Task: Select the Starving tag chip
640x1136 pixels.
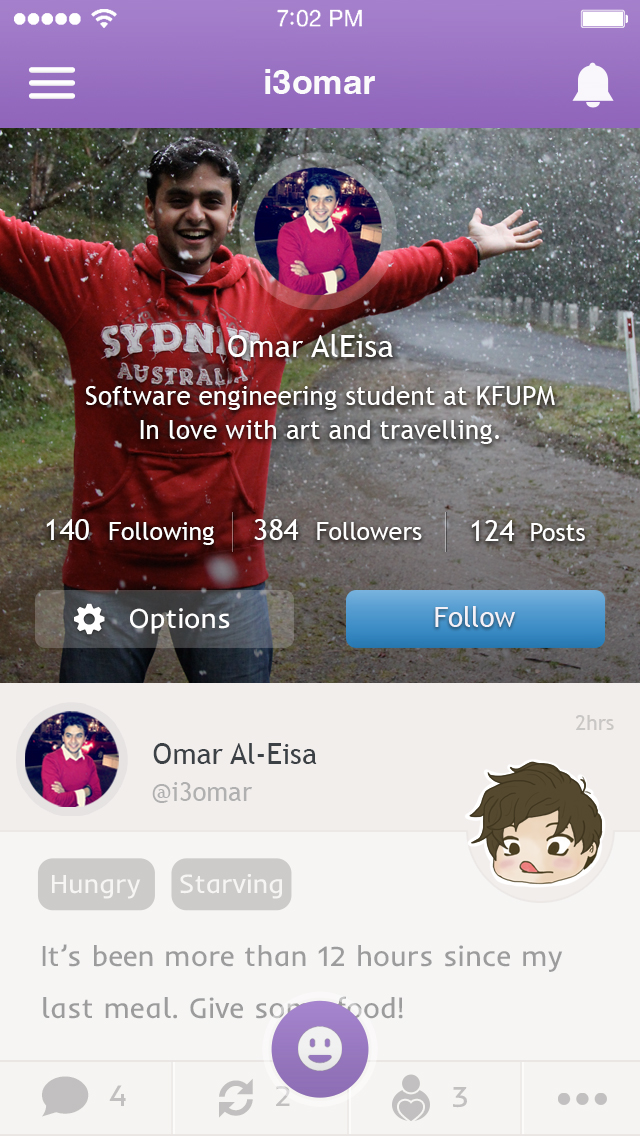Action: [231, 884]
